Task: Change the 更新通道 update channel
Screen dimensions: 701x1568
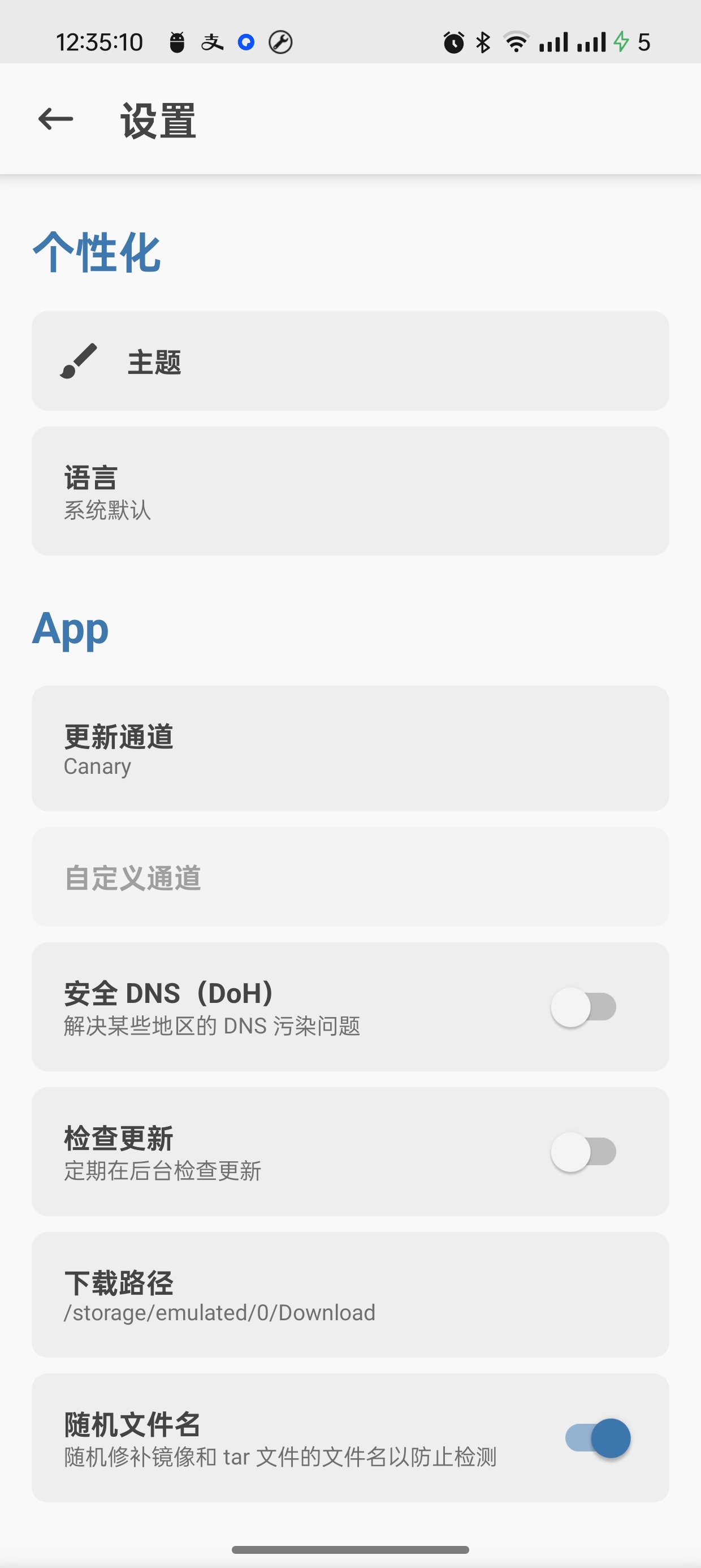Action: pos(350,749)
